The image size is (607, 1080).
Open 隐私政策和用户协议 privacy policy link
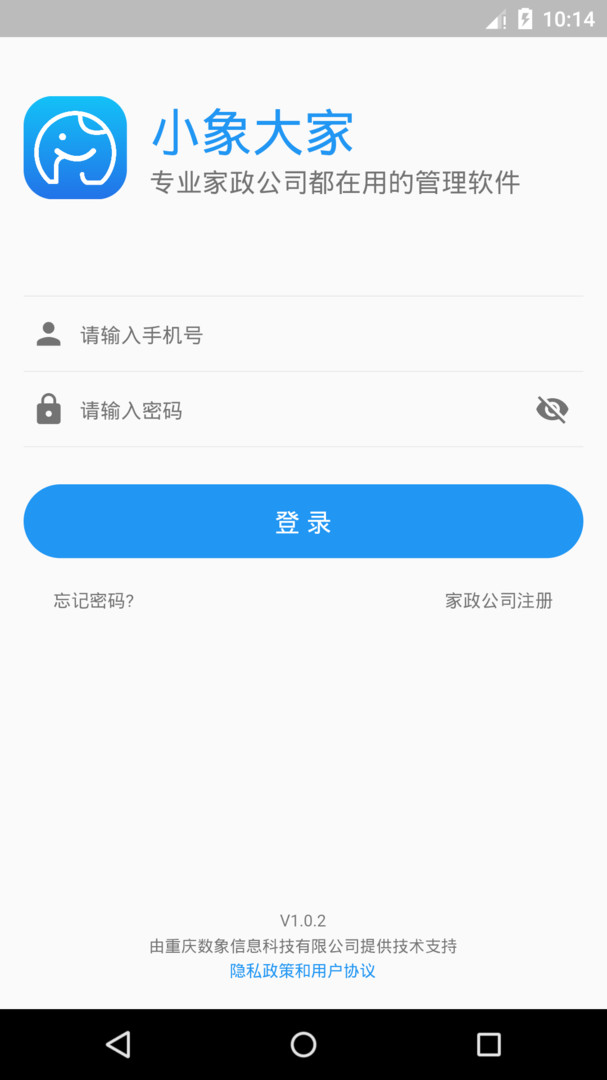click(x=303, y=971)
